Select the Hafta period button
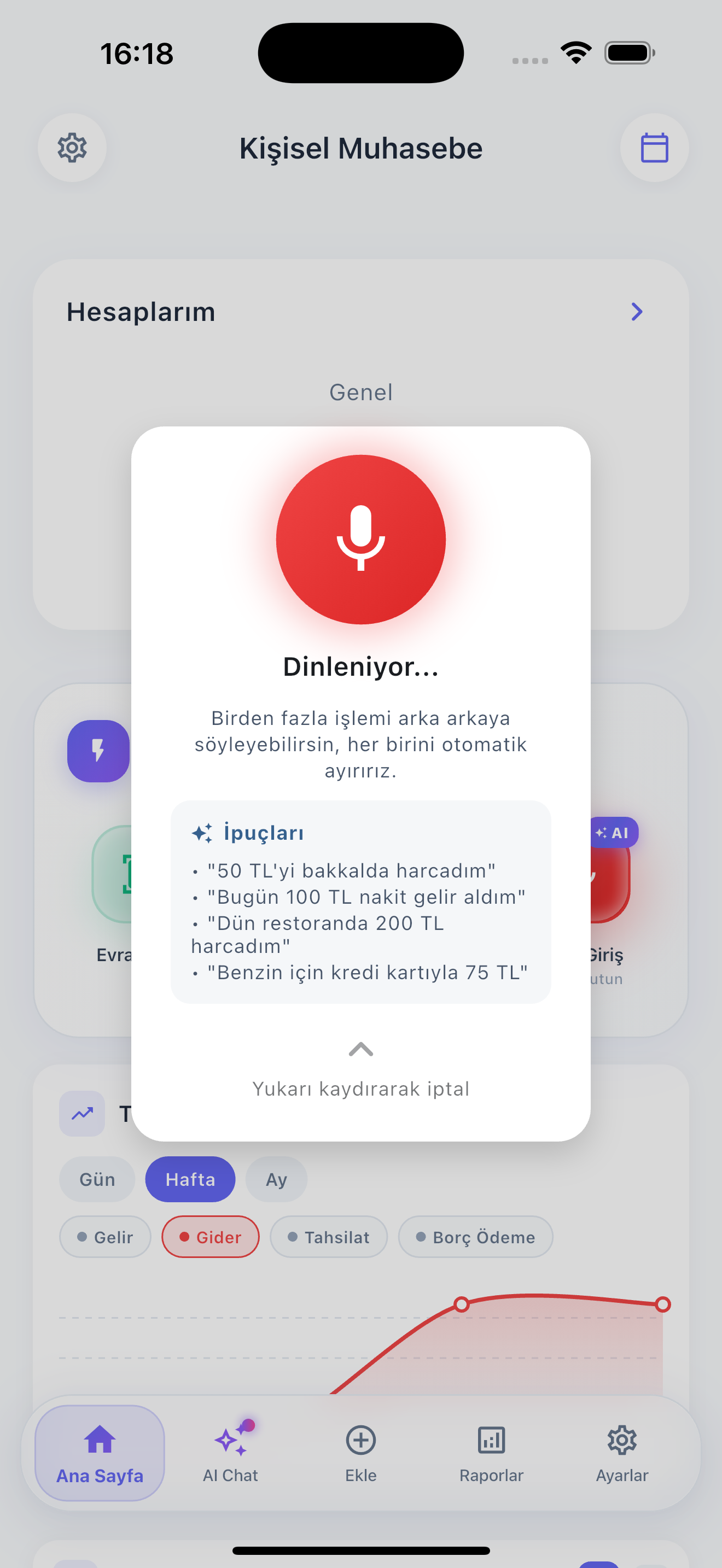The width and height of the screenshot is (722, 1568). 190,1179
